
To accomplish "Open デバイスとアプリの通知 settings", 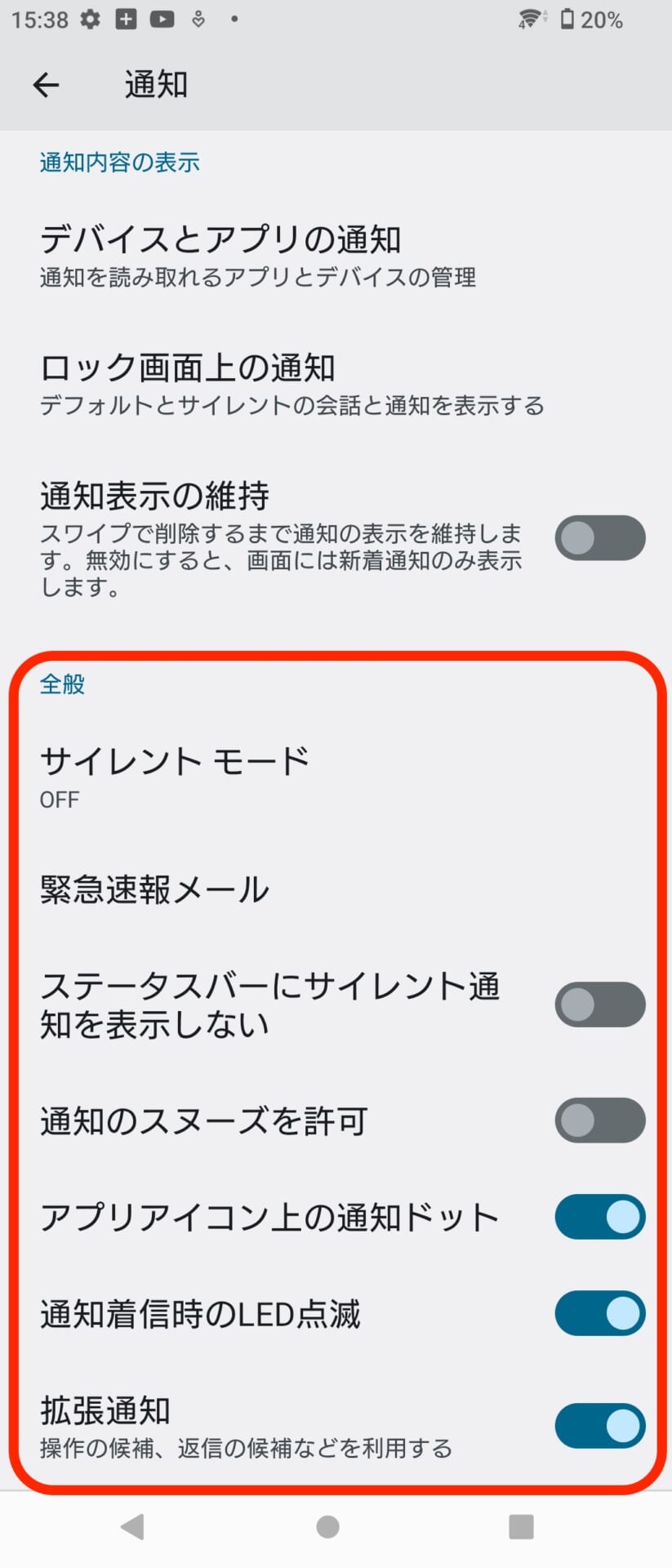I will click(x=257, y=255).
